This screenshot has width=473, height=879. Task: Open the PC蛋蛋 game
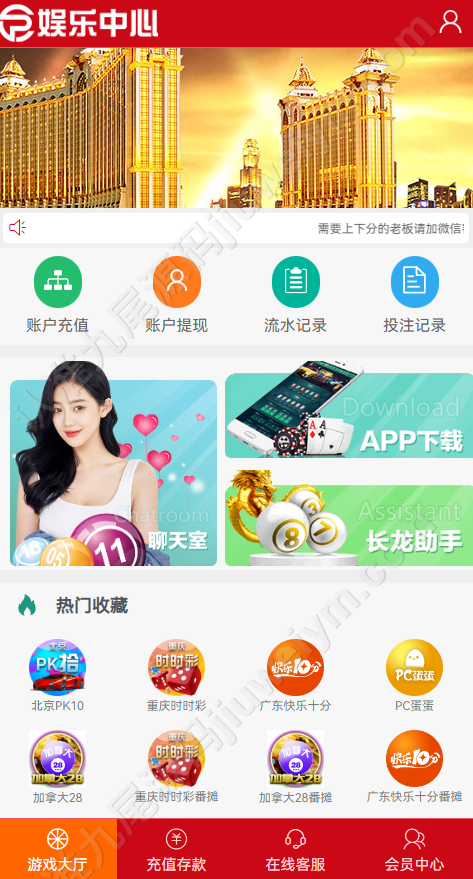[x=414, y=676]
